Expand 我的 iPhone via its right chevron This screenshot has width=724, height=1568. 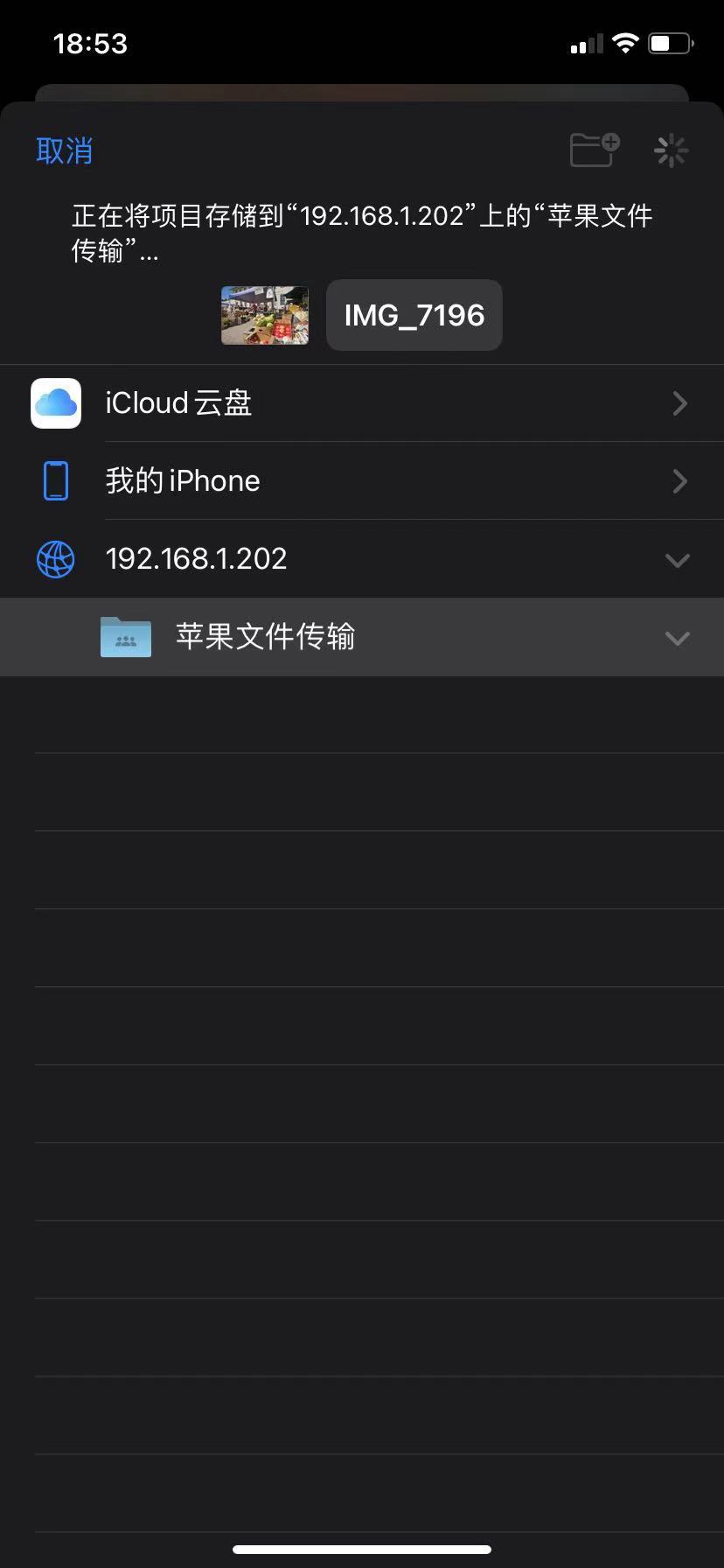tap(680, 480)
